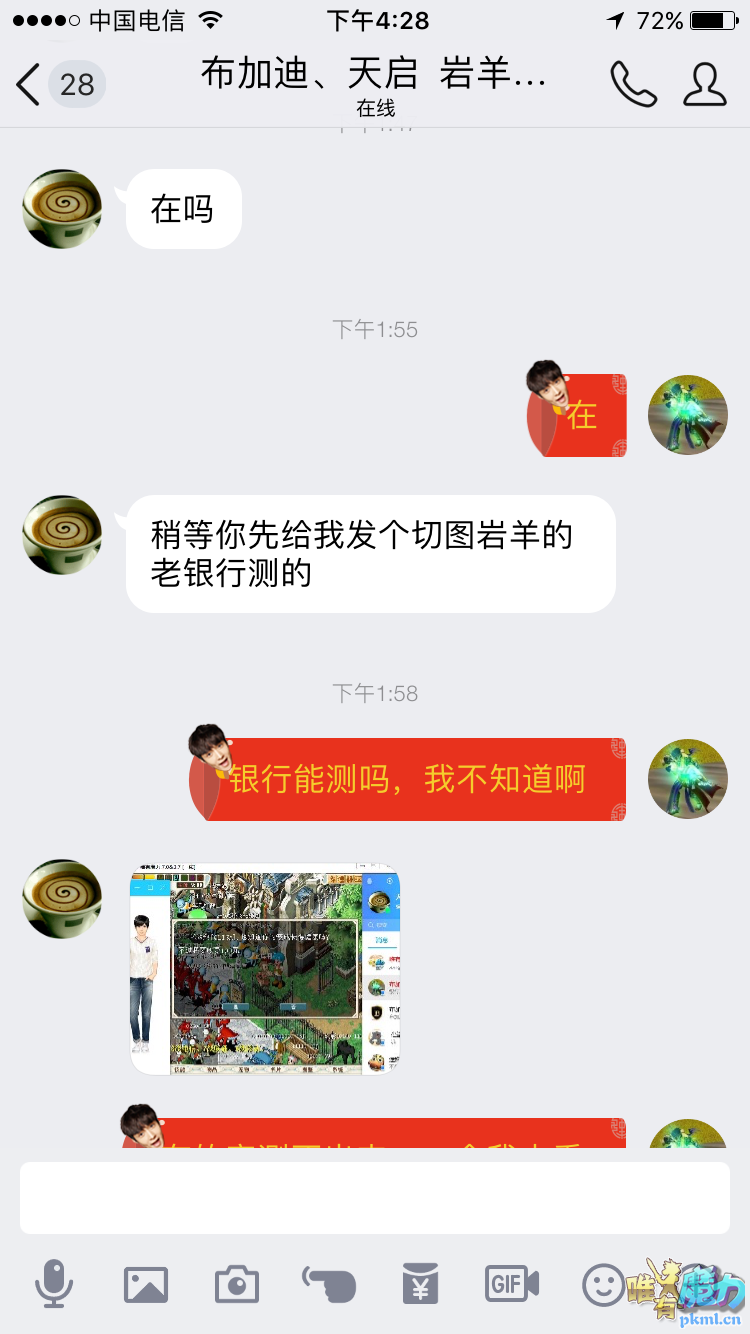Open the emoji picker
Screen dimensions: 750x1334
click(603, 1284)
